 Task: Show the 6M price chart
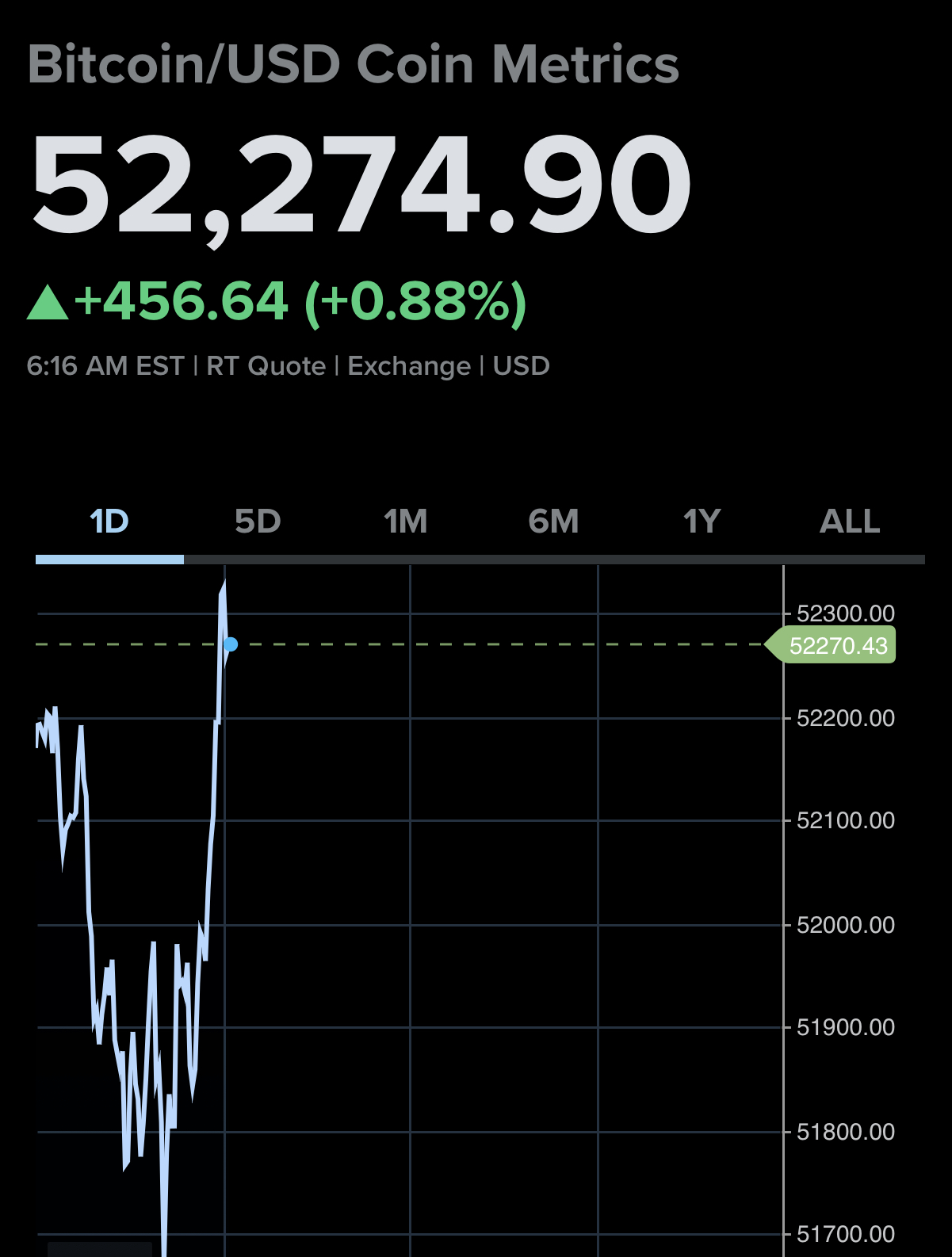(x=554, y=522)
